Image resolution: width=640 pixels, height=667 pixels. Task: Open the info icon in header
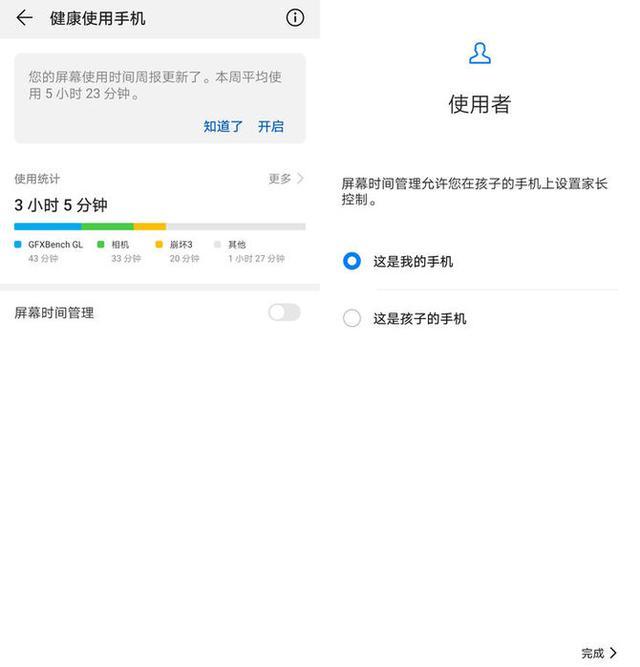pos(295,18)
